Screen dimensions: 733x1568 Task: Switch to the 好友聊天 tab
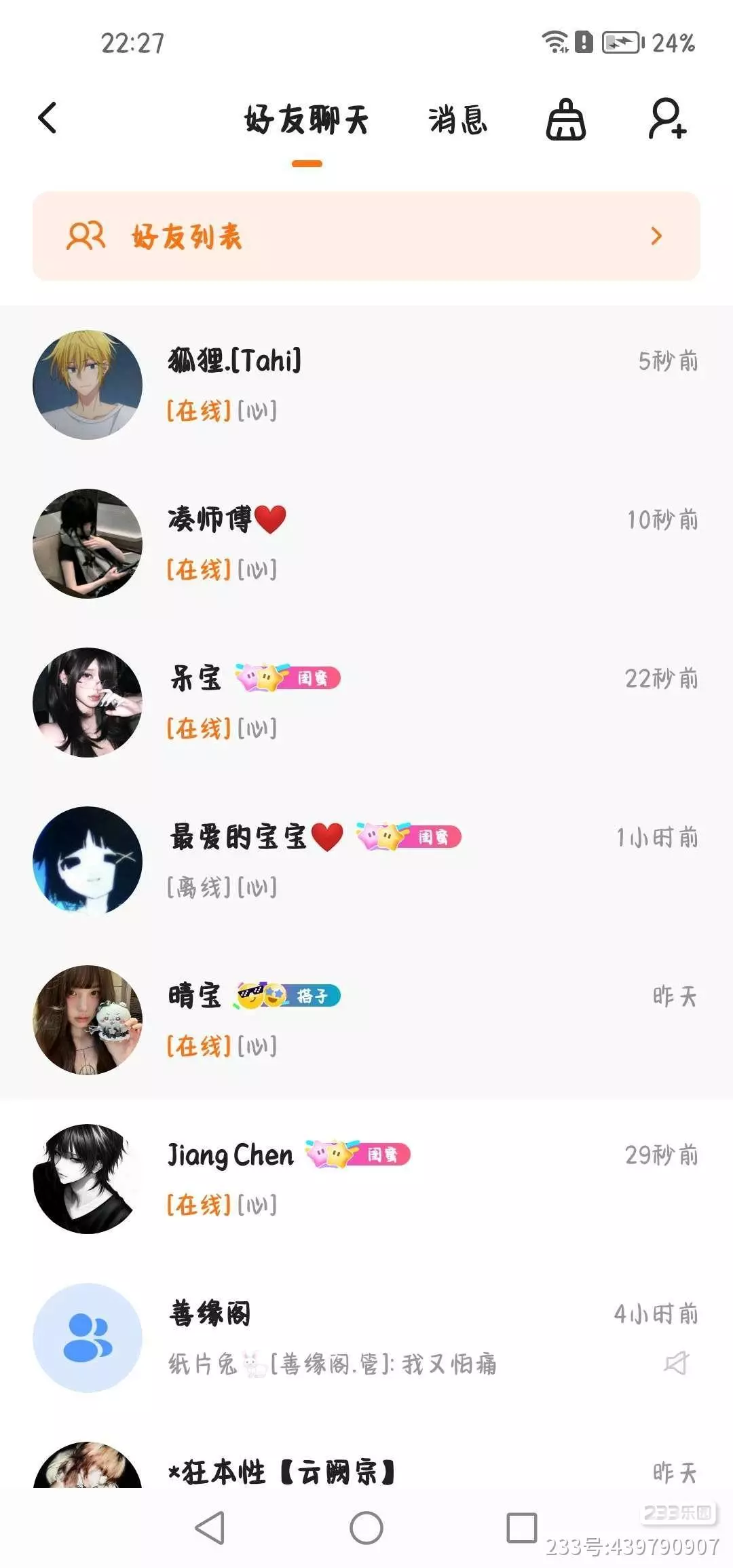click(x=307, y=121)
